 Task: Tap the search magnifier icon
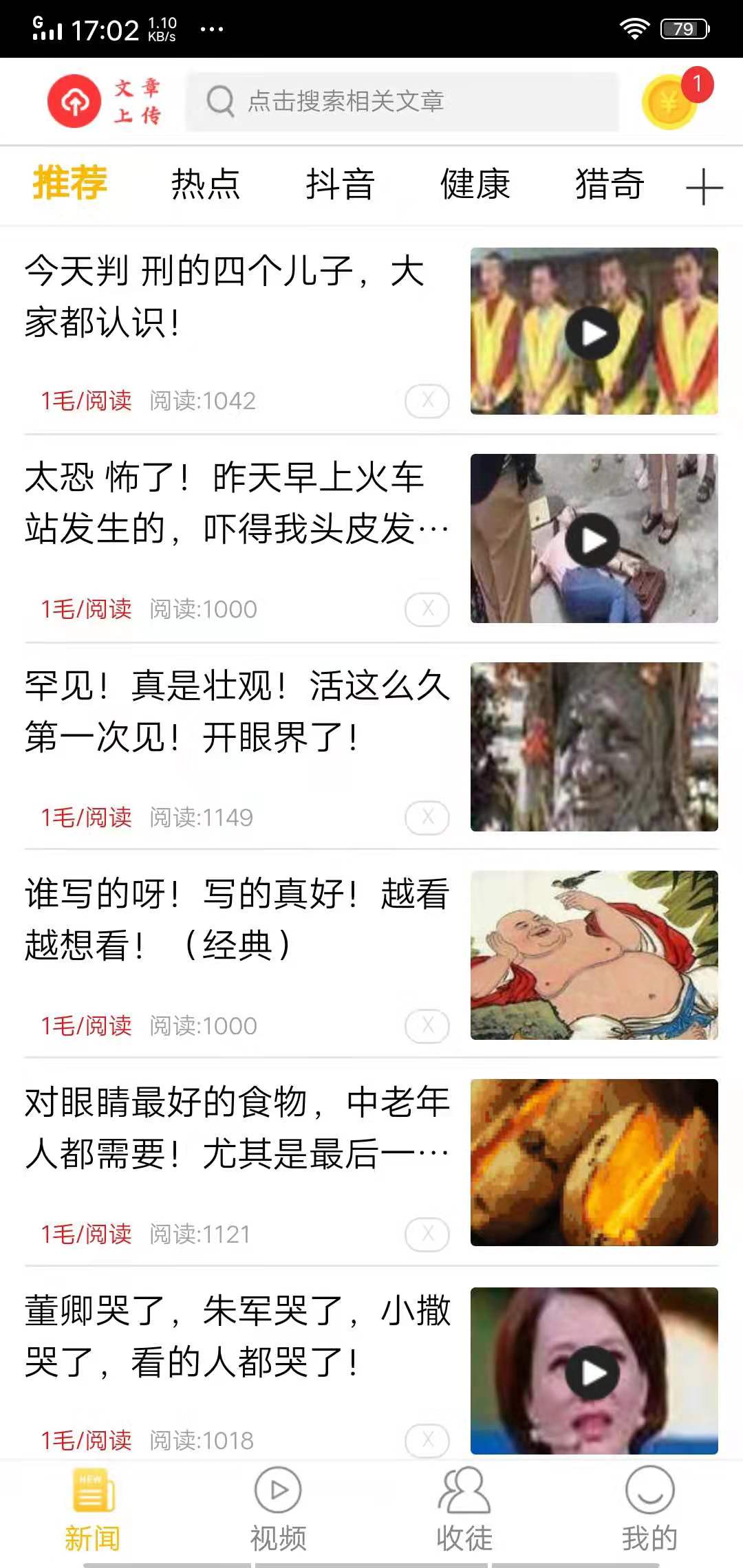219,100
